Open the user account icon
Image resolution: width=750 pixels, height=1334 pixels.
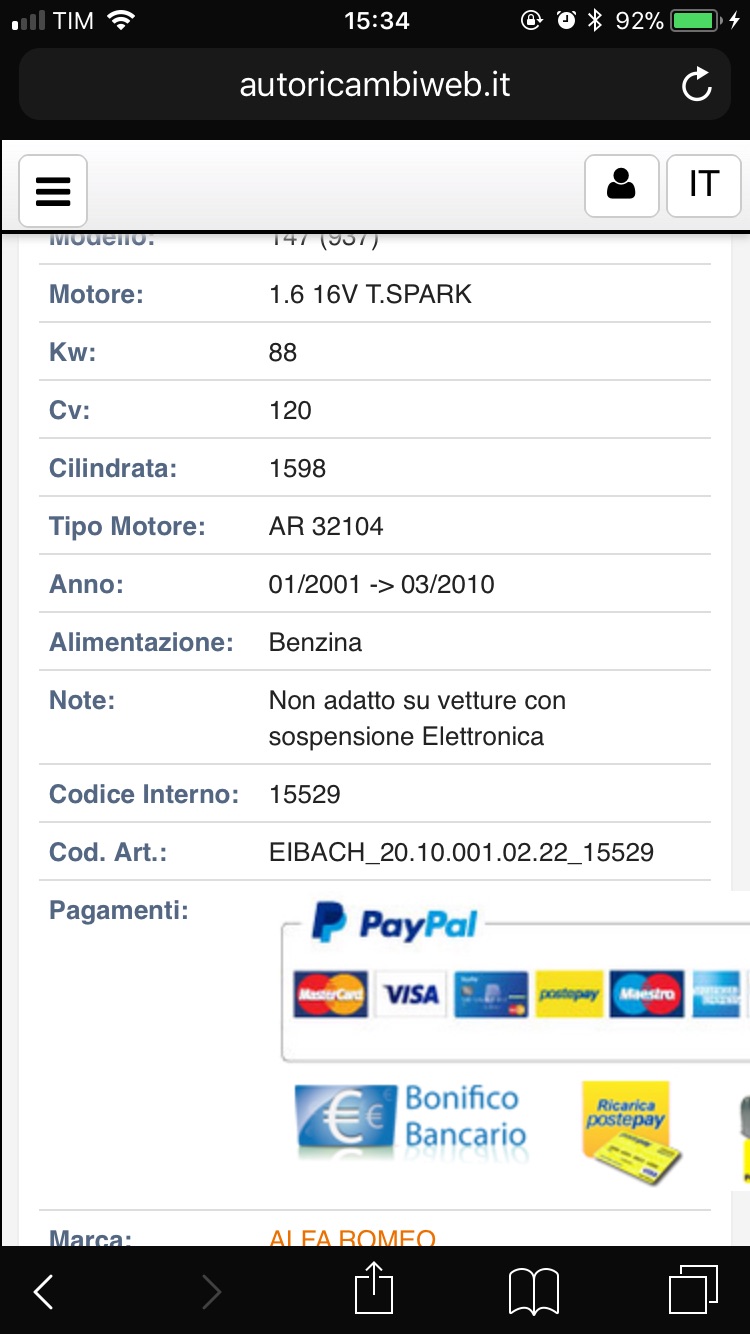click(621, 185)
